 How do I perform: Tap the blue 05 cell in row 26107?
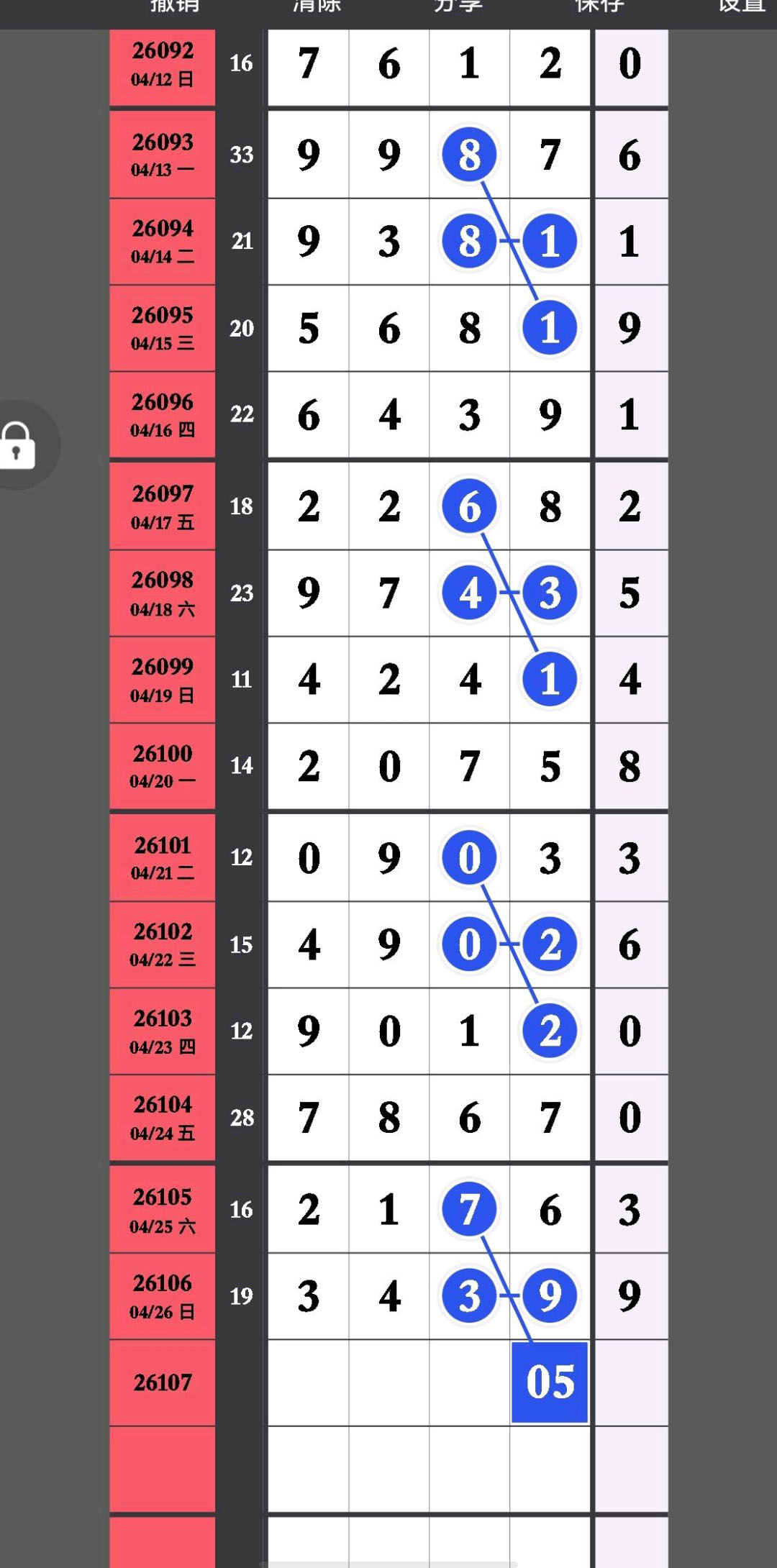(550, 1382)
